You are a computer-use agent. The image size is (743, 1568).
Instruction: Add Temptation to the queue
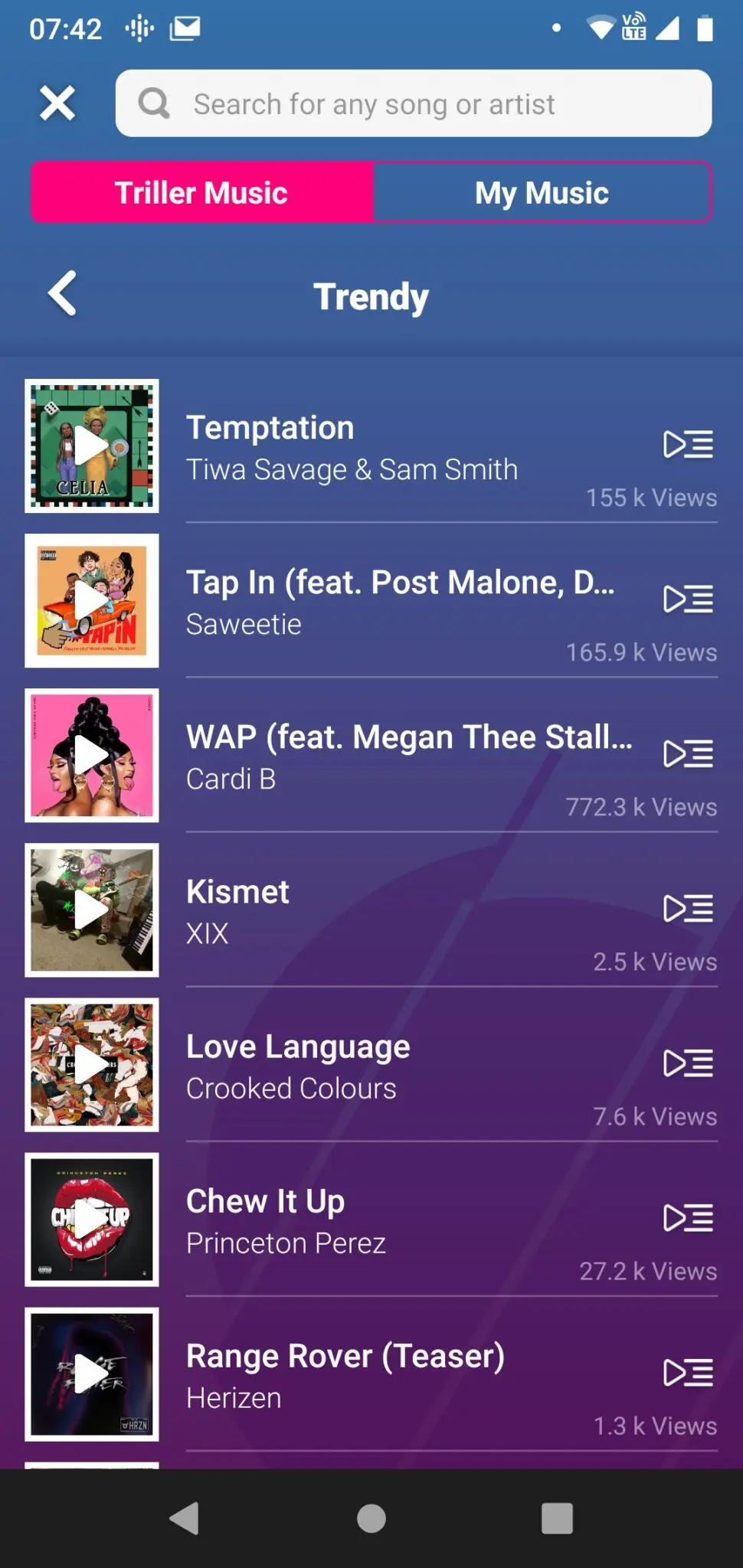tap(687, 445)
